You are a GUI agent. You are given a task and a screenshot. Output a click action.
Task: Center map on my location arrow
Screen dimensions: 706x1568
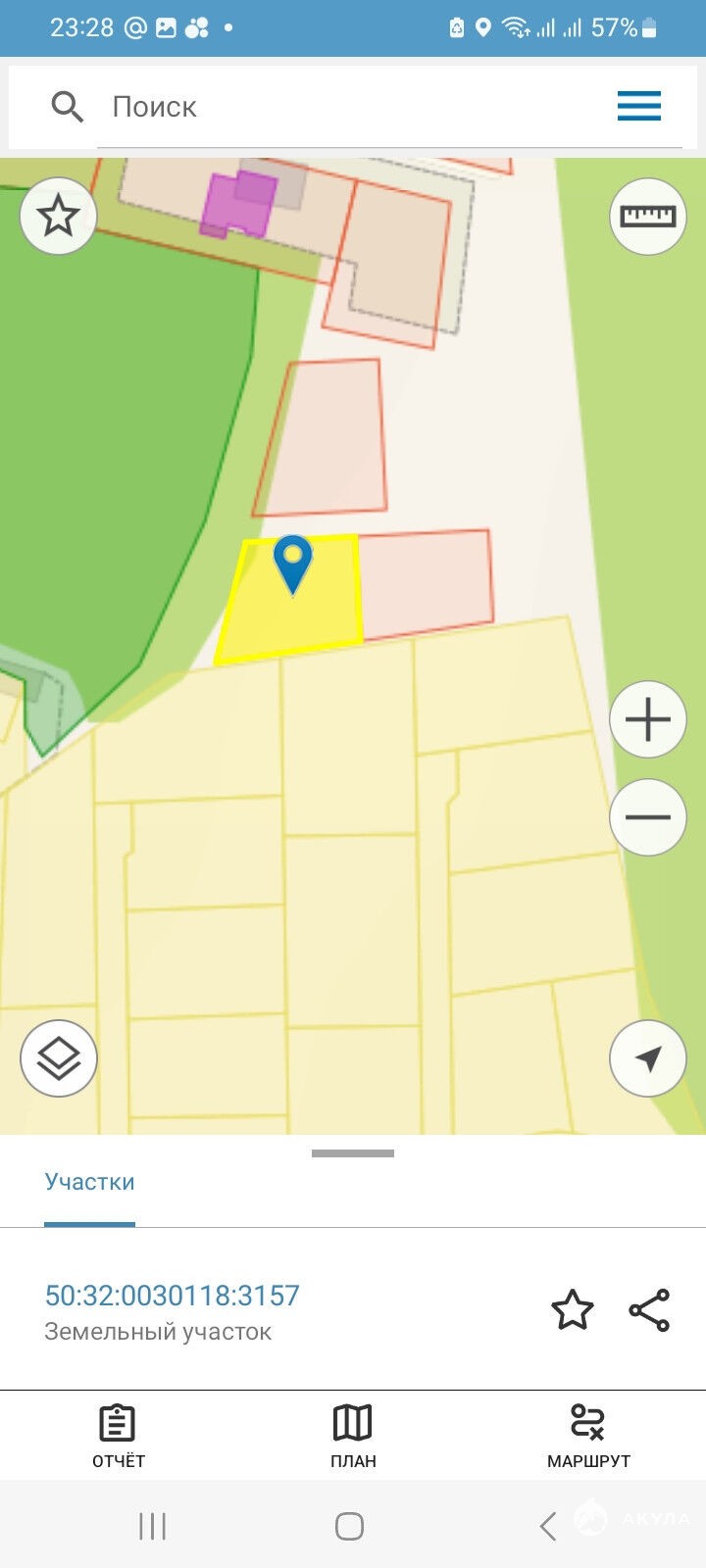click(647, 1058)
